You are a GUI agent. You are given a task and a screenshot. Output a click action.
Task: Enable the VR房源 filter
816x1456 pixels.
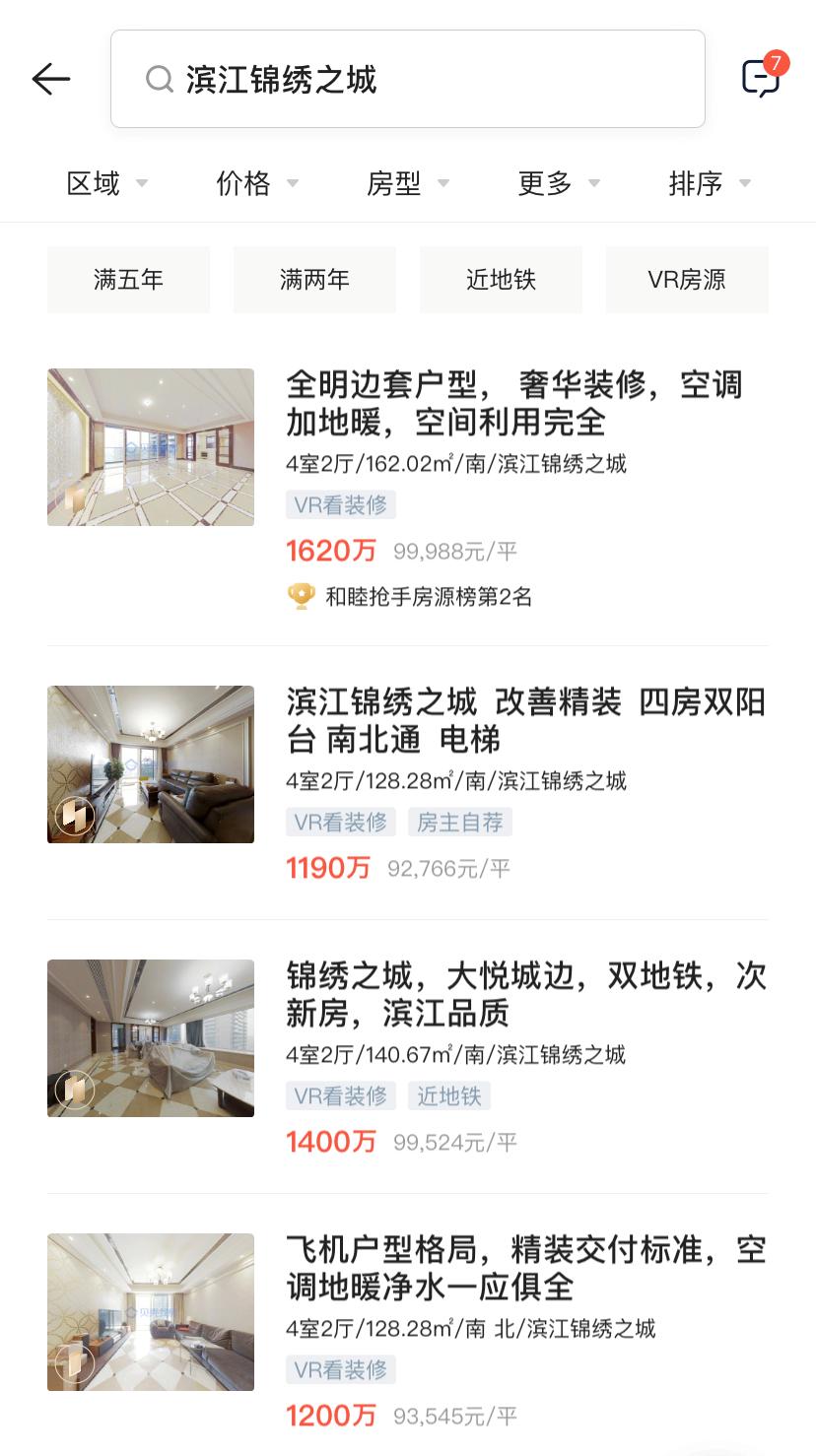(x=687, y=280)
